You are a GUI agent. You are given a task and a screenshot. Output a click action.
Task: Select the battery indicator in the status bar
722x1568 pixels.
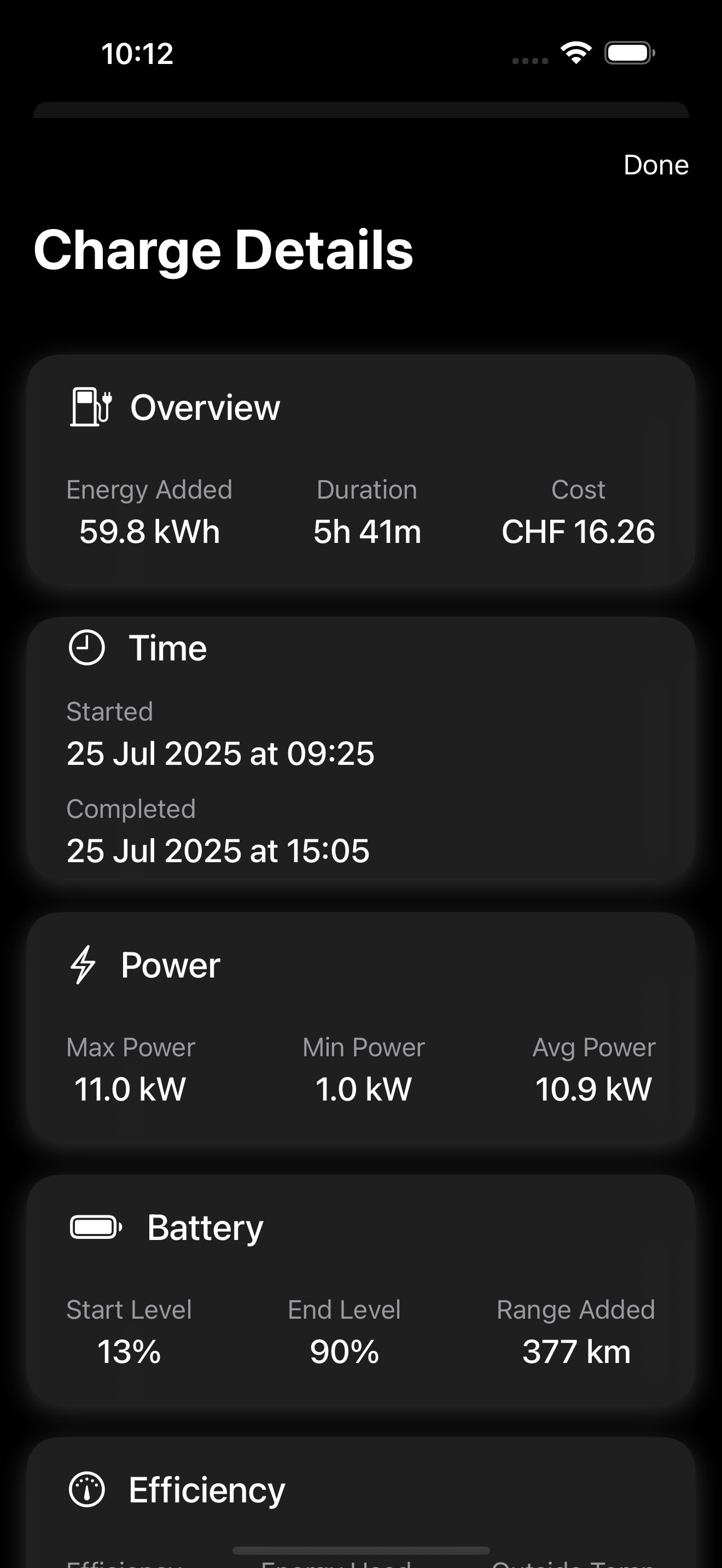pyautogui.click(x=629, y=54)
